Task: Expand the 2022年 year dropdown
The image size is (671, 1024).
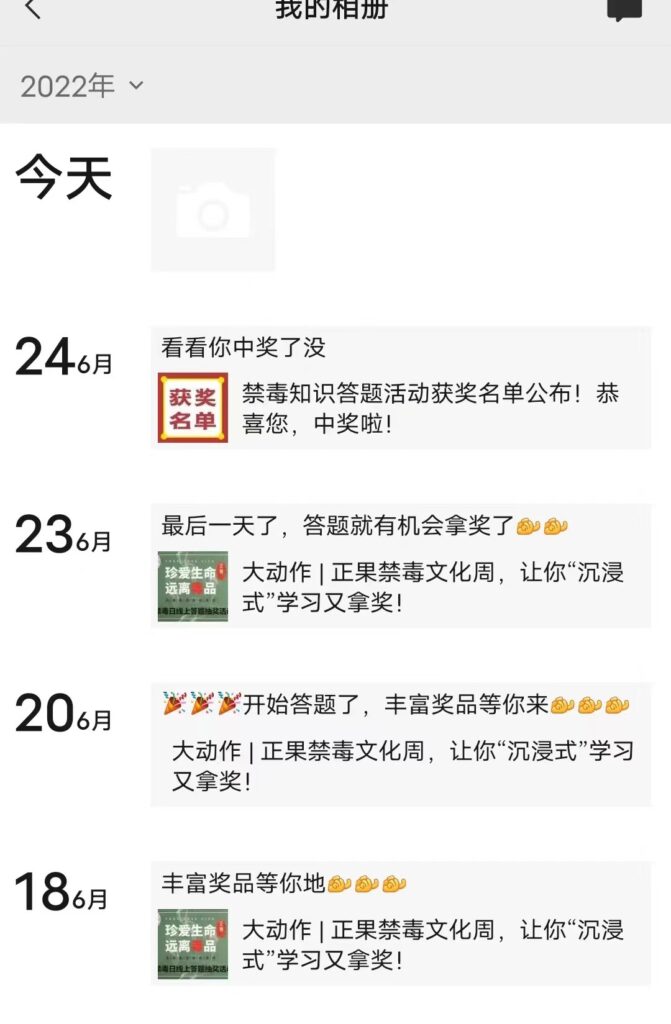Action: pyautogui.click(x=82, y=86)
